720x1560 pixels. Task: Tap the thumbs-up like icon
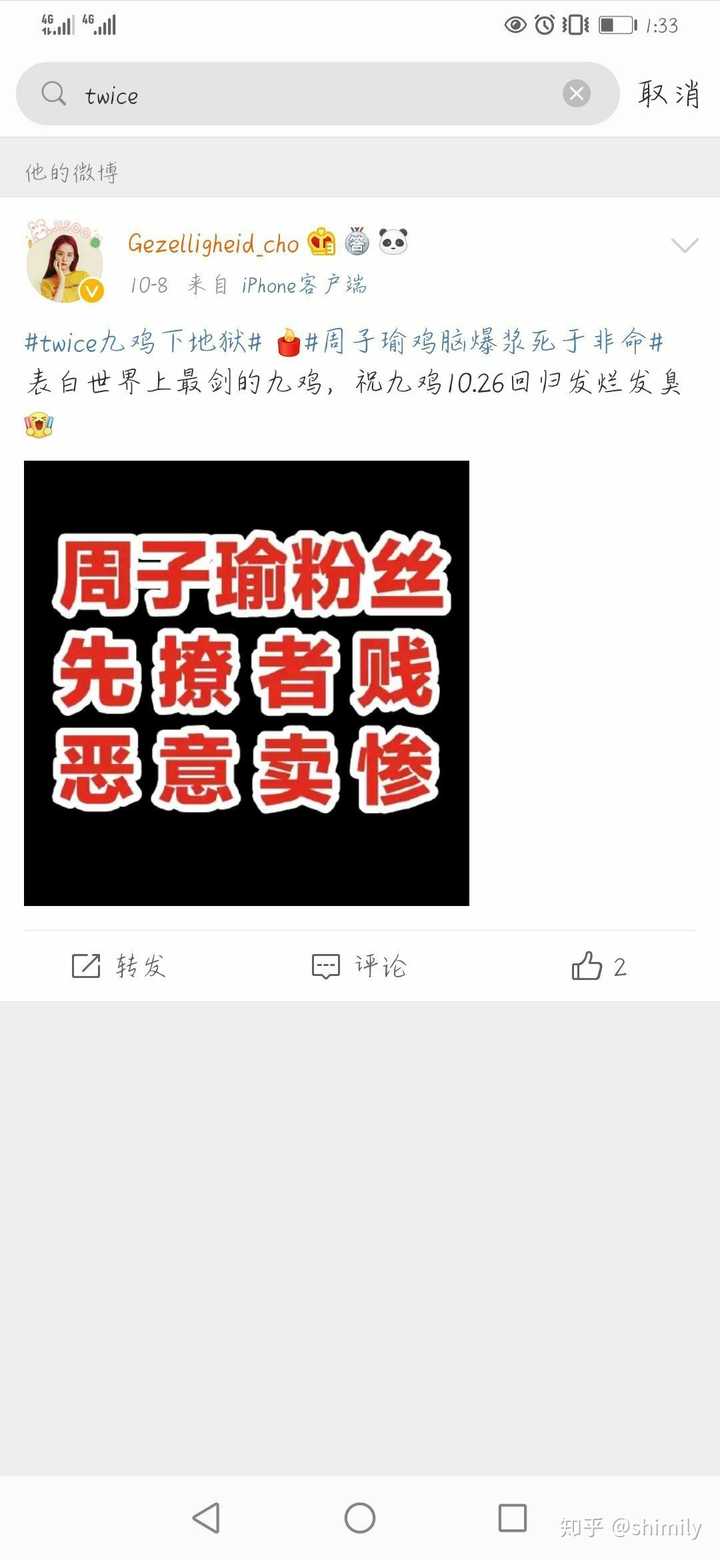click(585, 965)
